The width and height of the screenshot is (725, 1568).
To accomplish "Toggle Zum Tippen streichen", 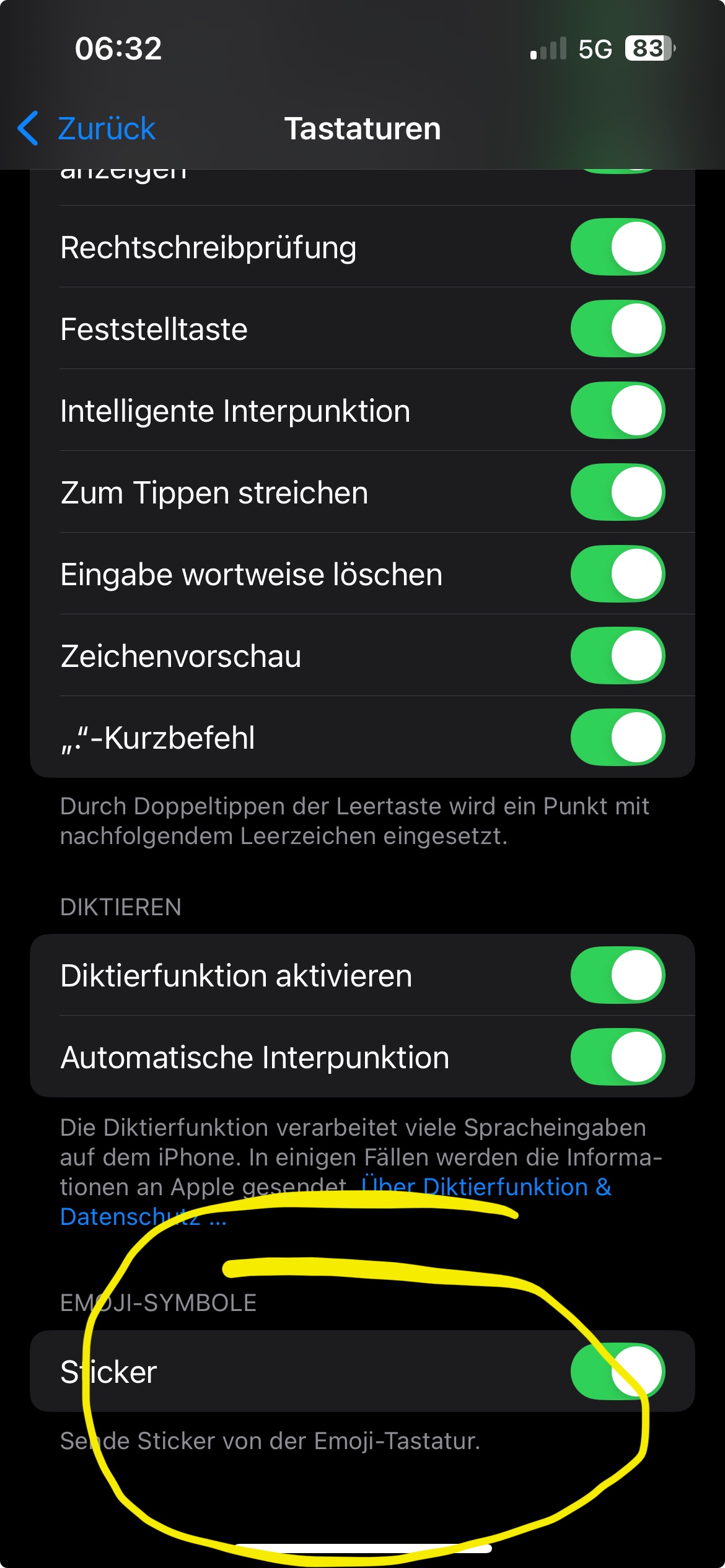I will coord(617,492).
